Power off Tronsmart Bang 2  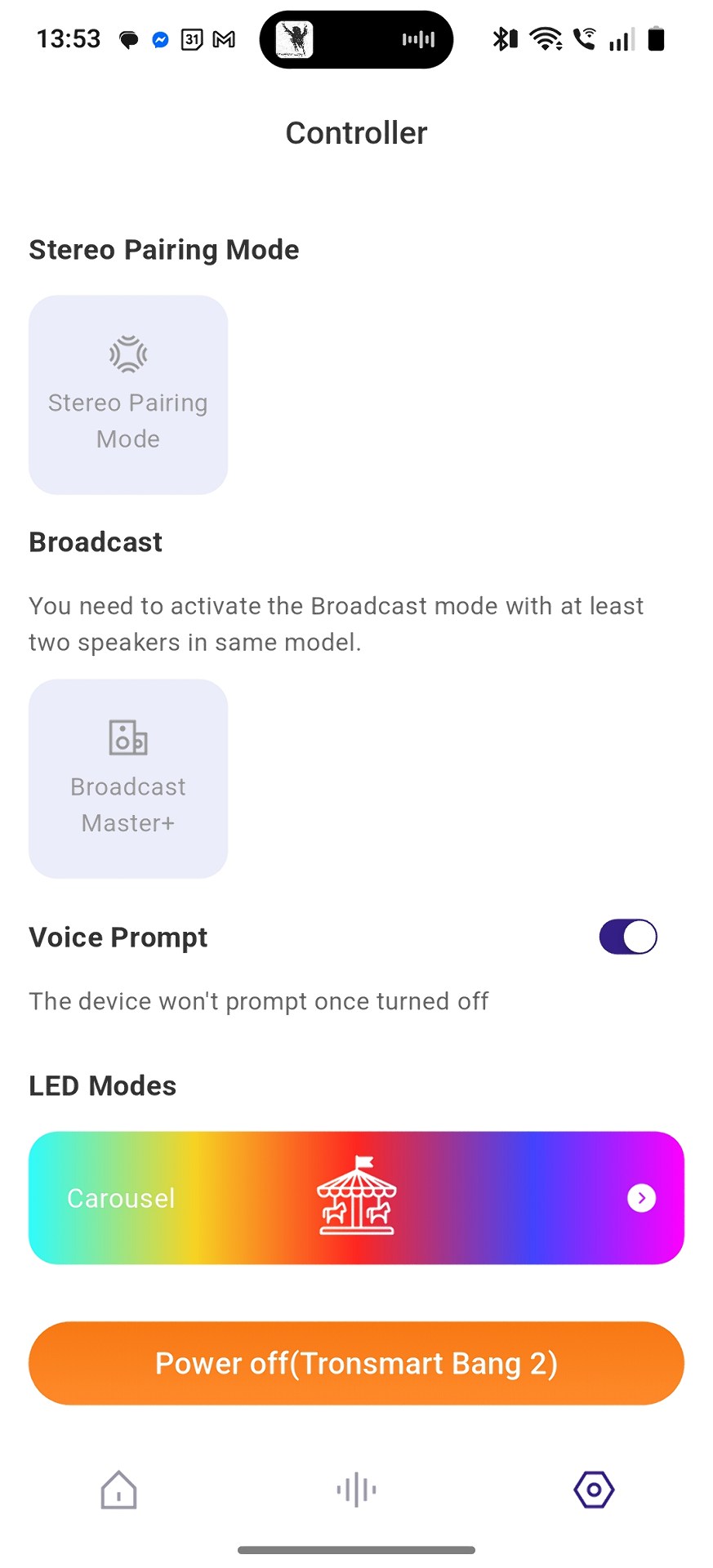tap(356, 1363)
